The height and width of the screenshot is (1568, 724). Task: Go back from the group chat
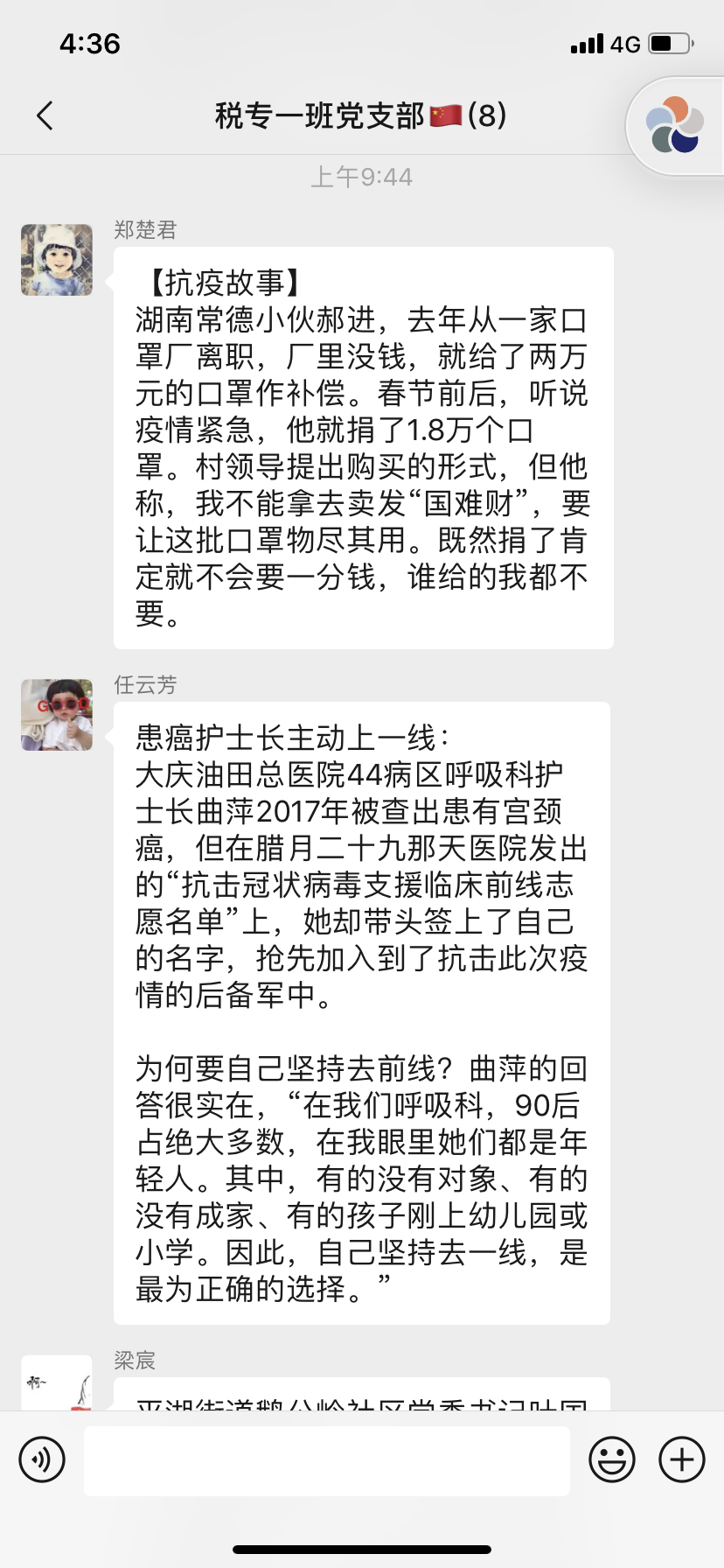(x=45, y=115)
